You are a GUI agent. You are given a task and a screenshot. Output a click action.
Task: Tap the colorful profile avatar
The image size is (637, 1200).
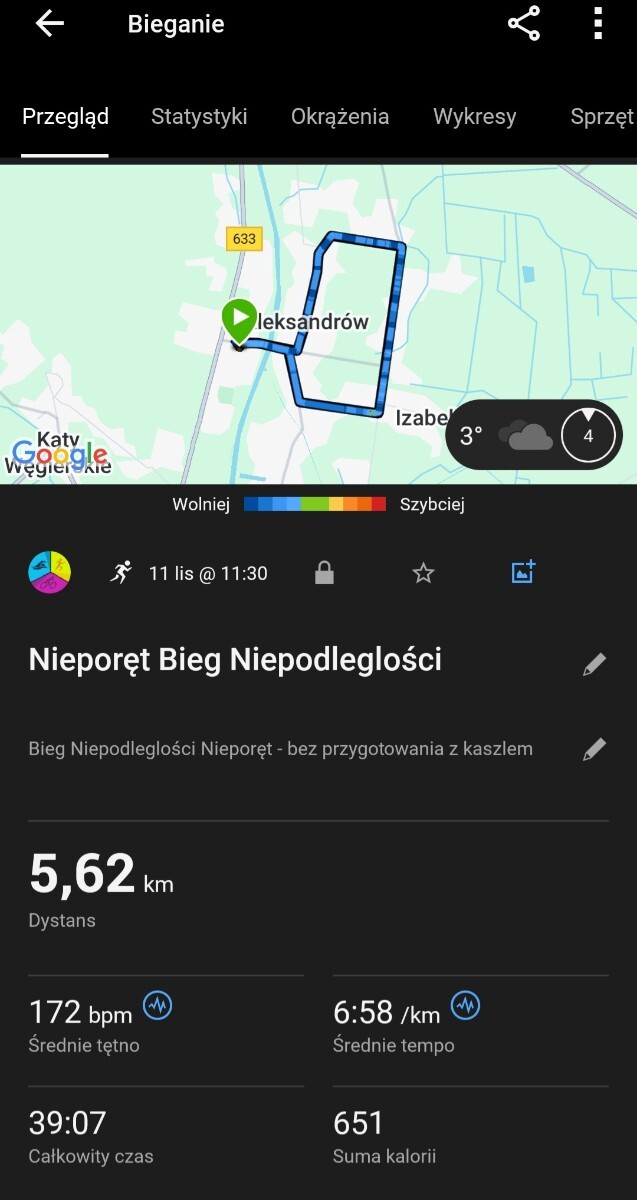click(50, 572)
